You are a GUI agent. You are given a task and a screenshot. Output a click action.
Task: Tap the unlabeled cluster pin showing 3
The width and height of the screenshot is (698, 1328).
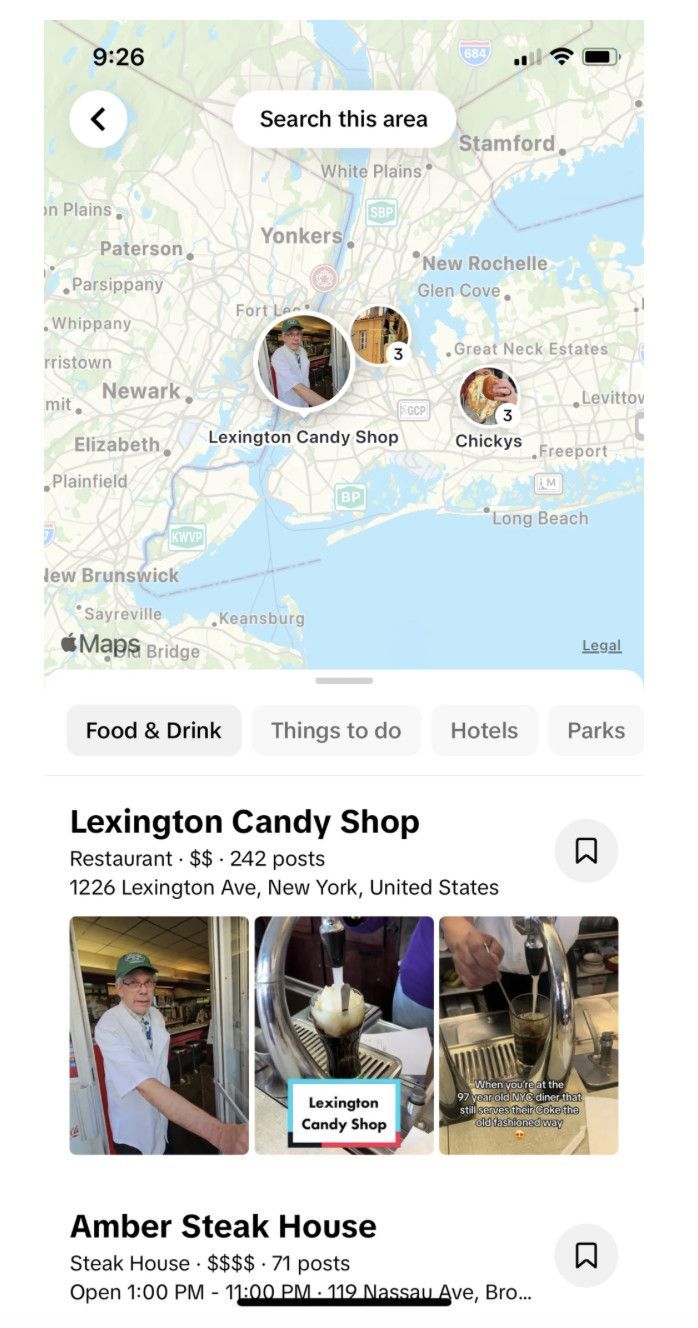(x=380, y=336)
